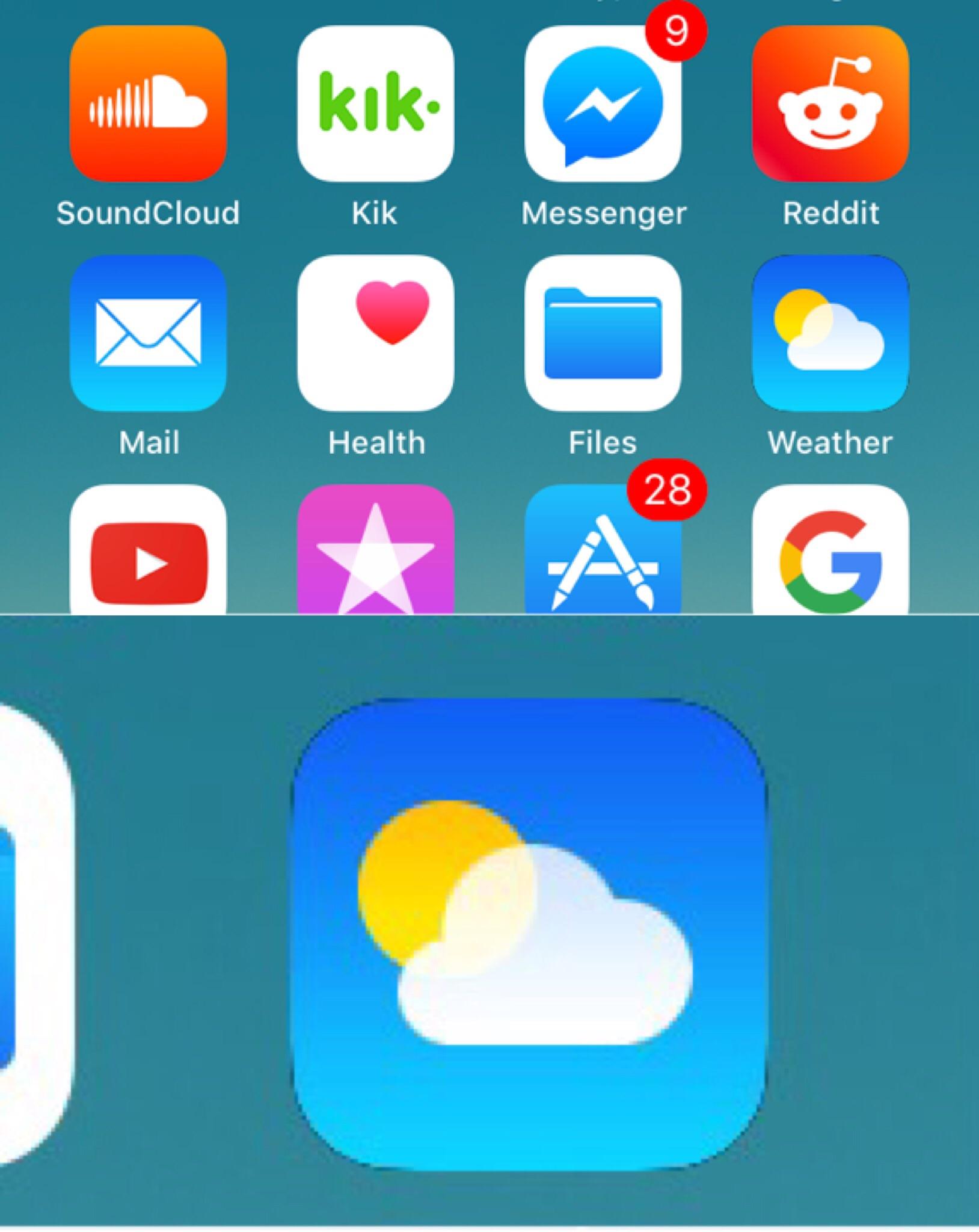Tap the Weather label text
Image resolution: width=979 pixels, height=1232 pixels.
coord(832,444)
